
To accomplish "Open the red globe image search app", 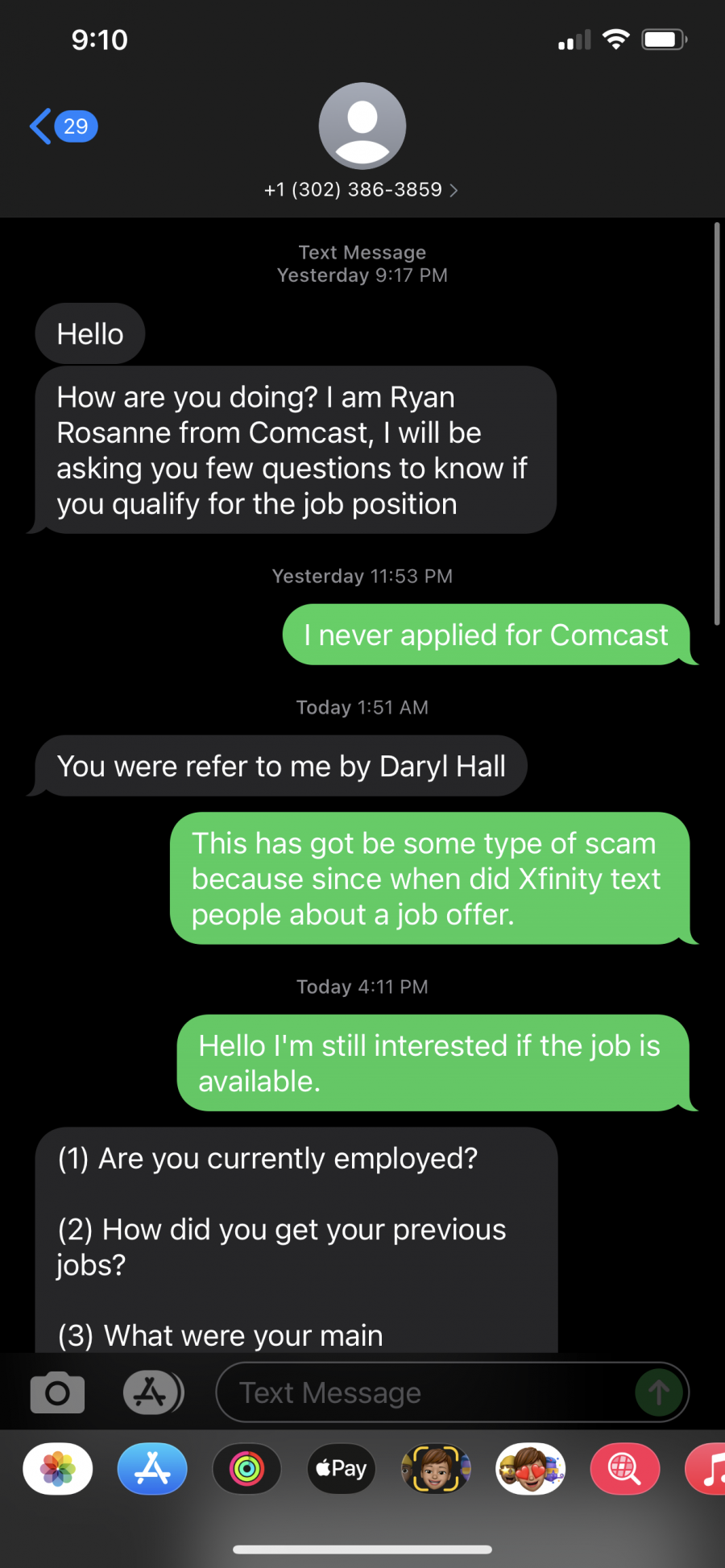I will 625,1469.
